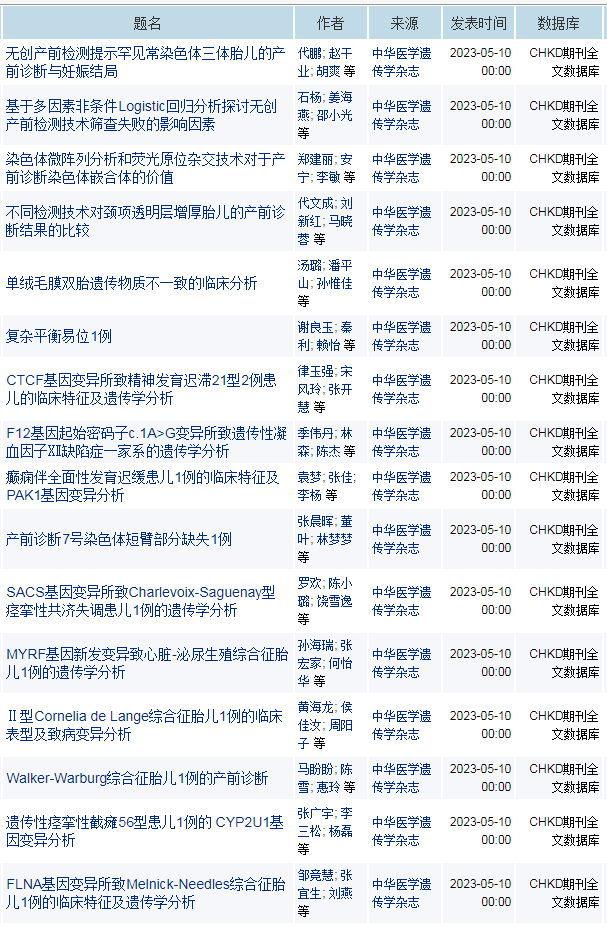Open the Cornelia de Lange综合征 article
The height and width of the screenshot is (931, 607).
click(x=144, y=725)
